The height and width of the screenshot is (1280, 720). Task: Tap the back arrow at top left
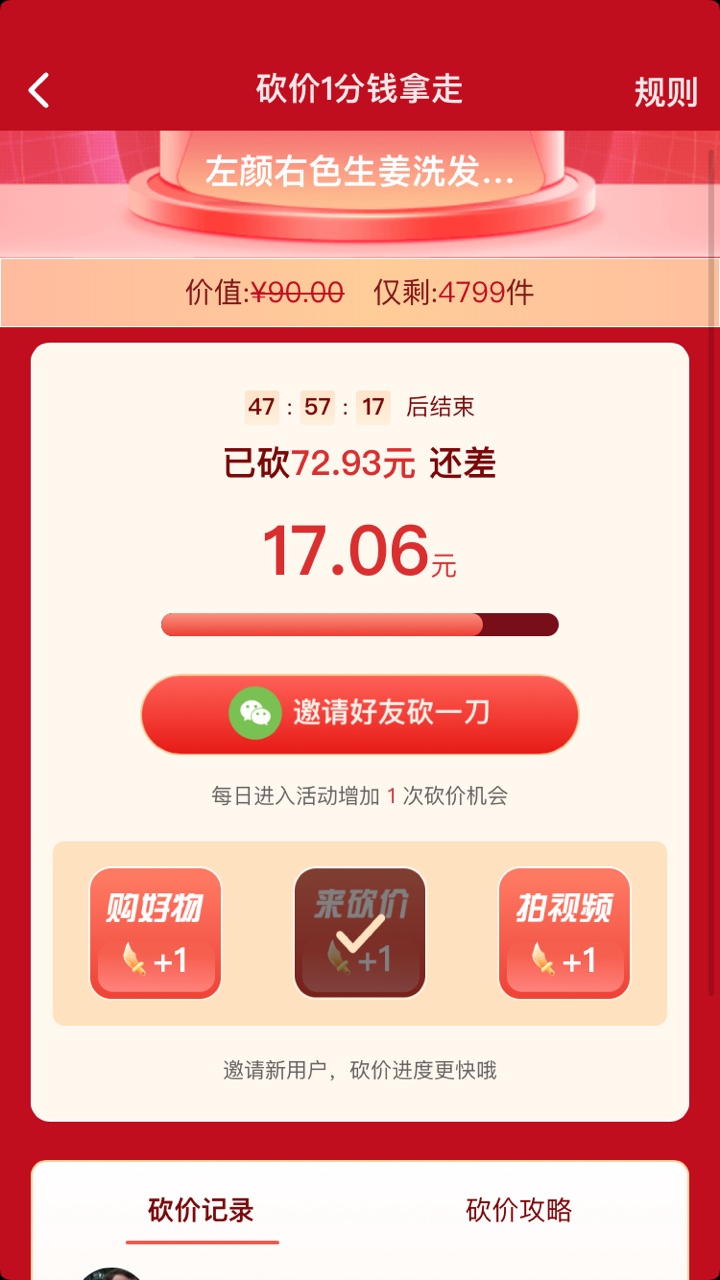coord(38,90)
